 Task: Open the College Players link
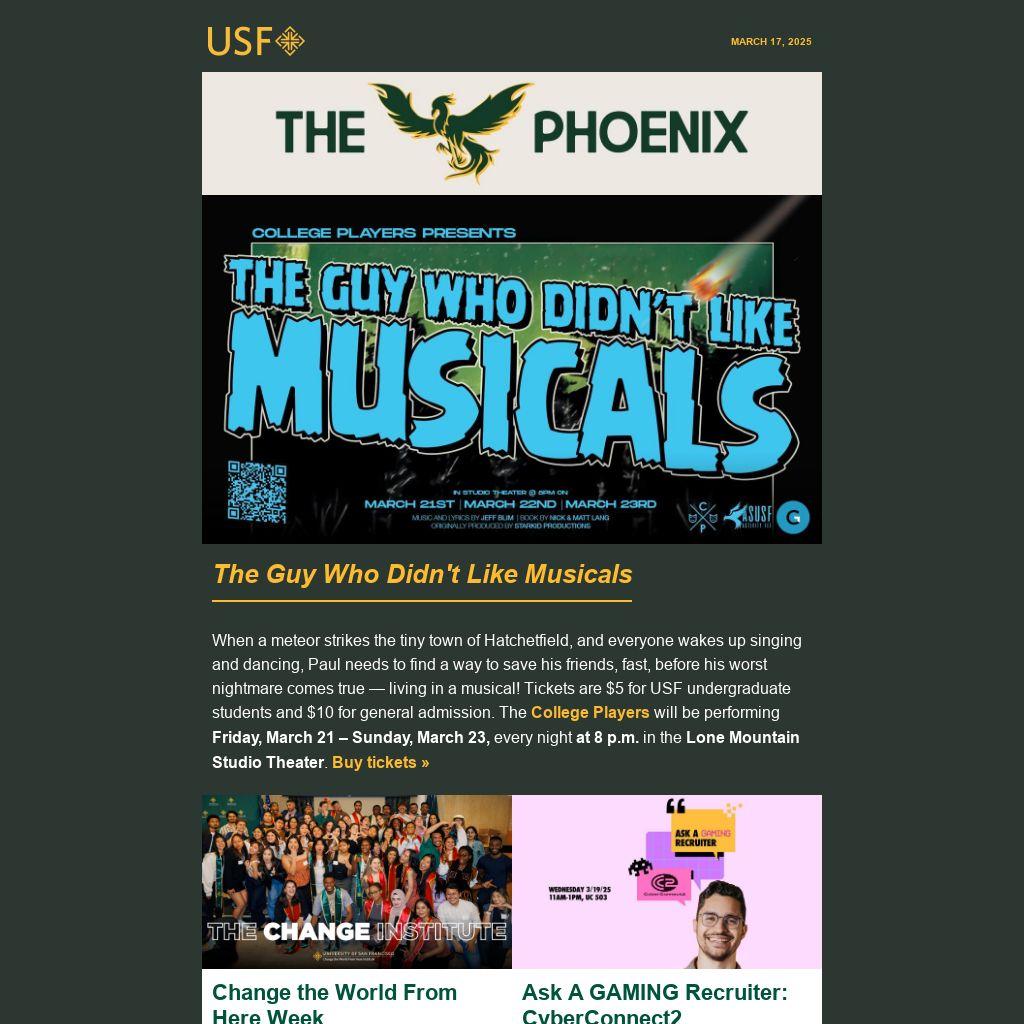(590, 713)
